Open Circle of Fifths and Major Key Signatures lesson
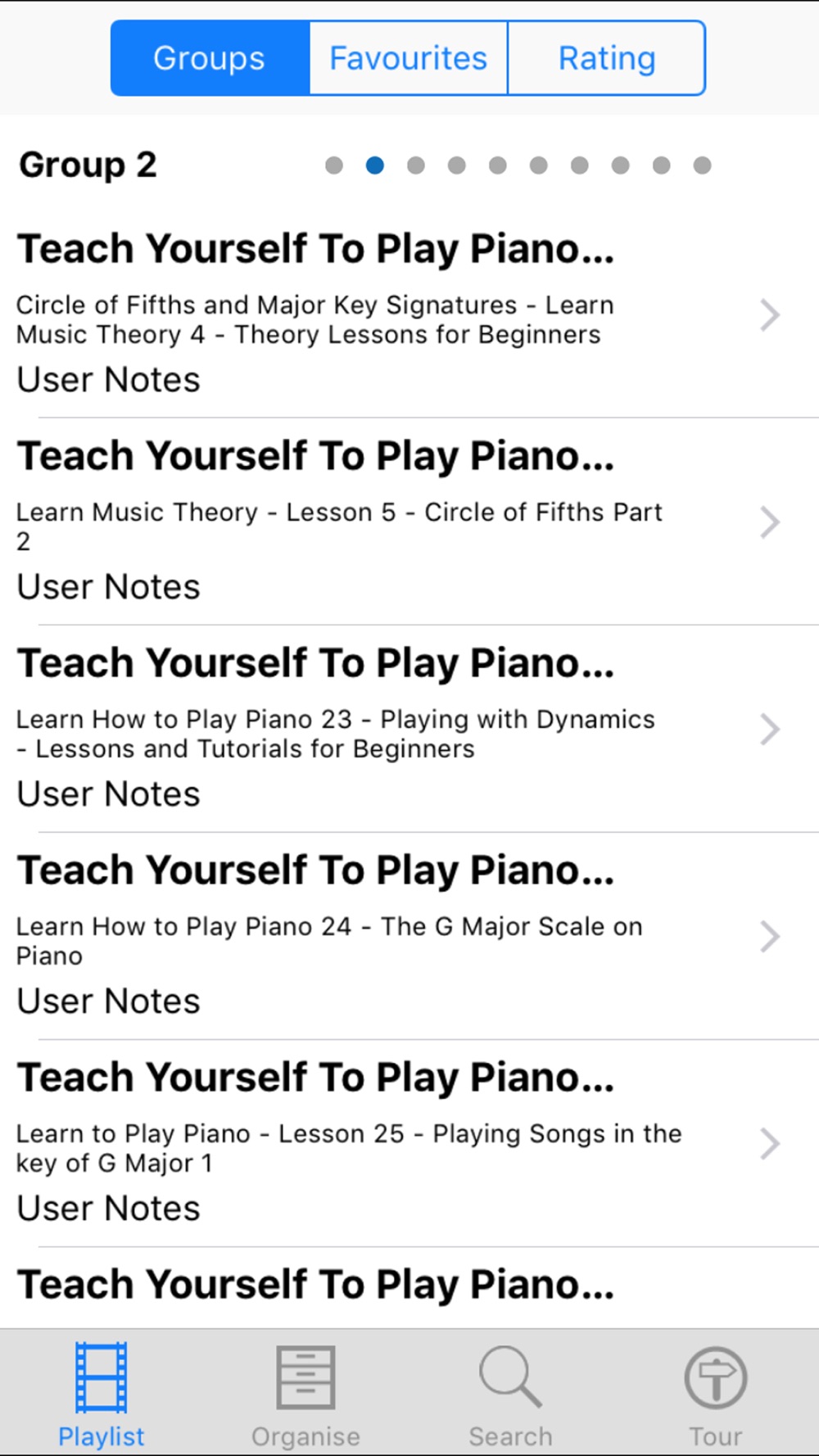 point(409,314)
